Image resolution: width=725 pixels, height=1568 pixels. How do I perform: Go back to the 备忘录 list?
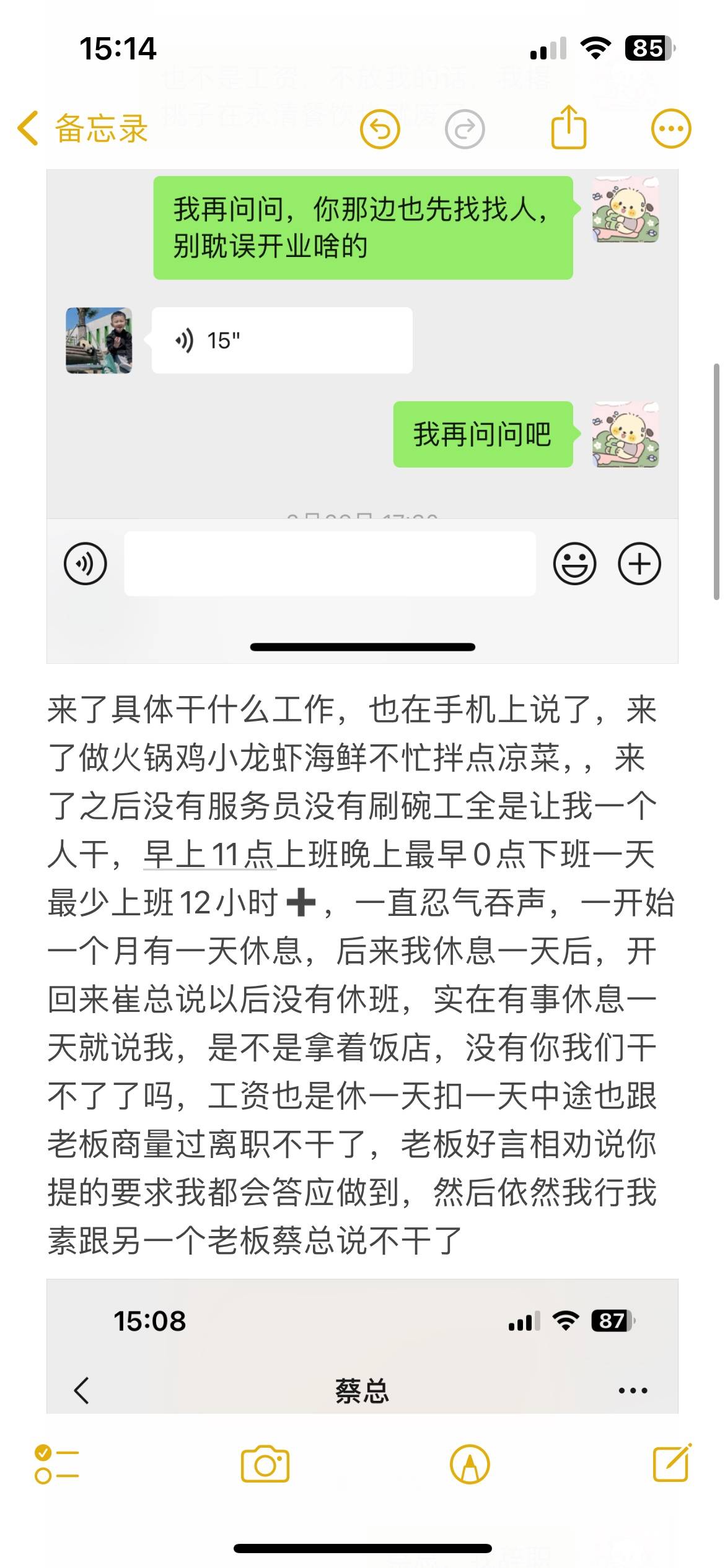coord(82,129)
